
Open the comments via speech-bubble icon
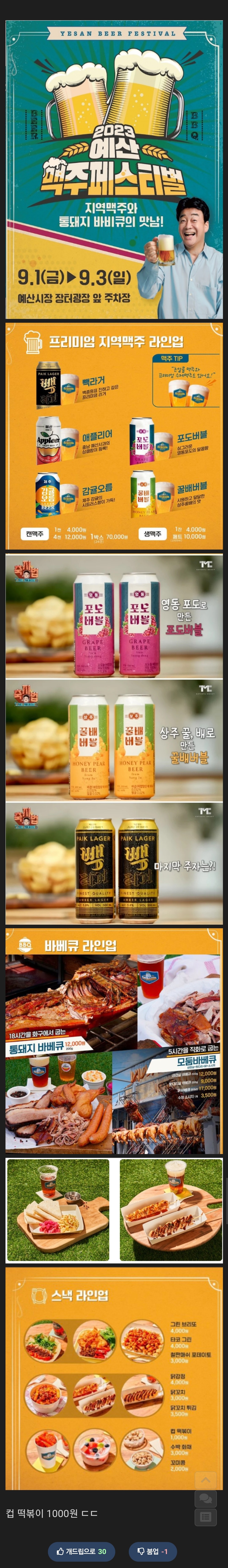coord(205,1499)
